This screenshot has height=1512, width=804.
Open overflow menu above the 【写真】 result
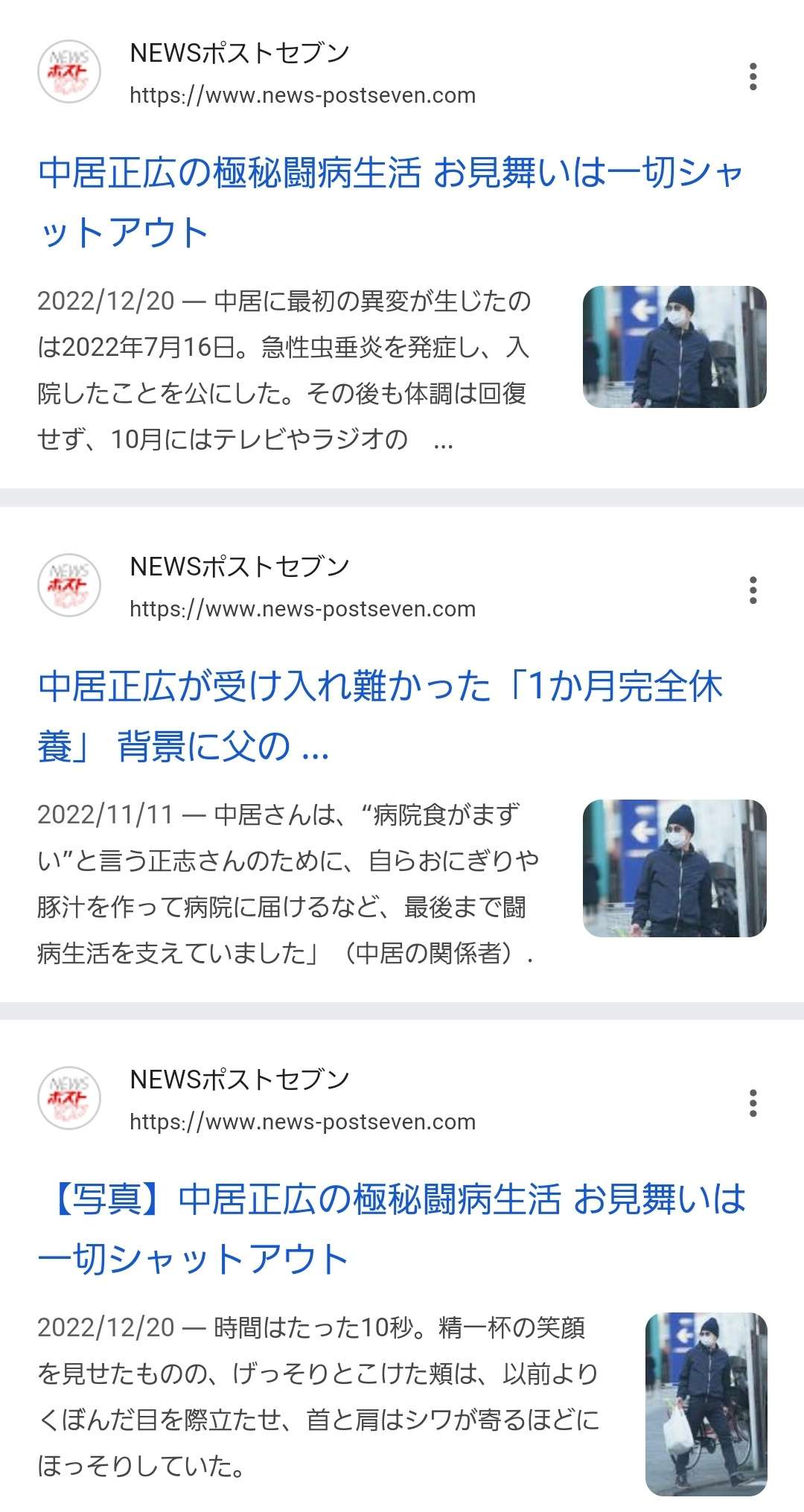(753, 1103)
